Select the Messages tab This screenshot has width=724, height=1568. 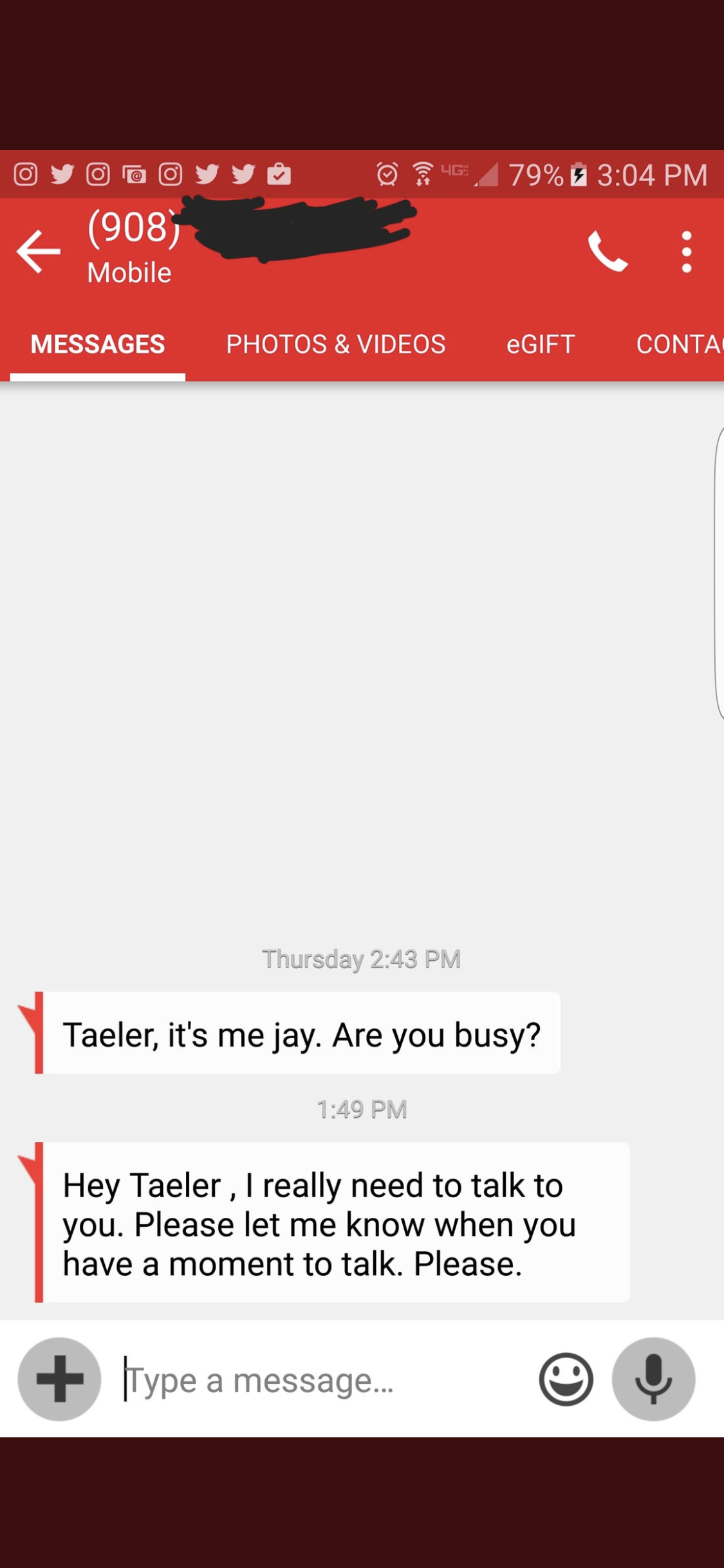pyautogui.click(x=98, y=344)
